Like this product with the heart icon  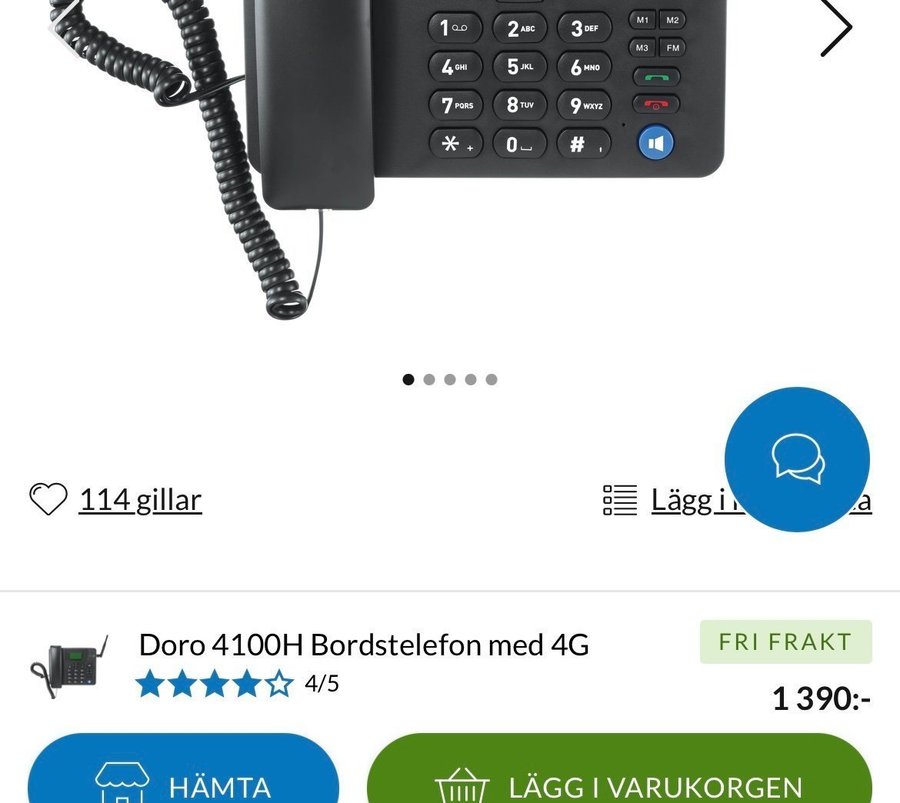[x=48, y=499]
